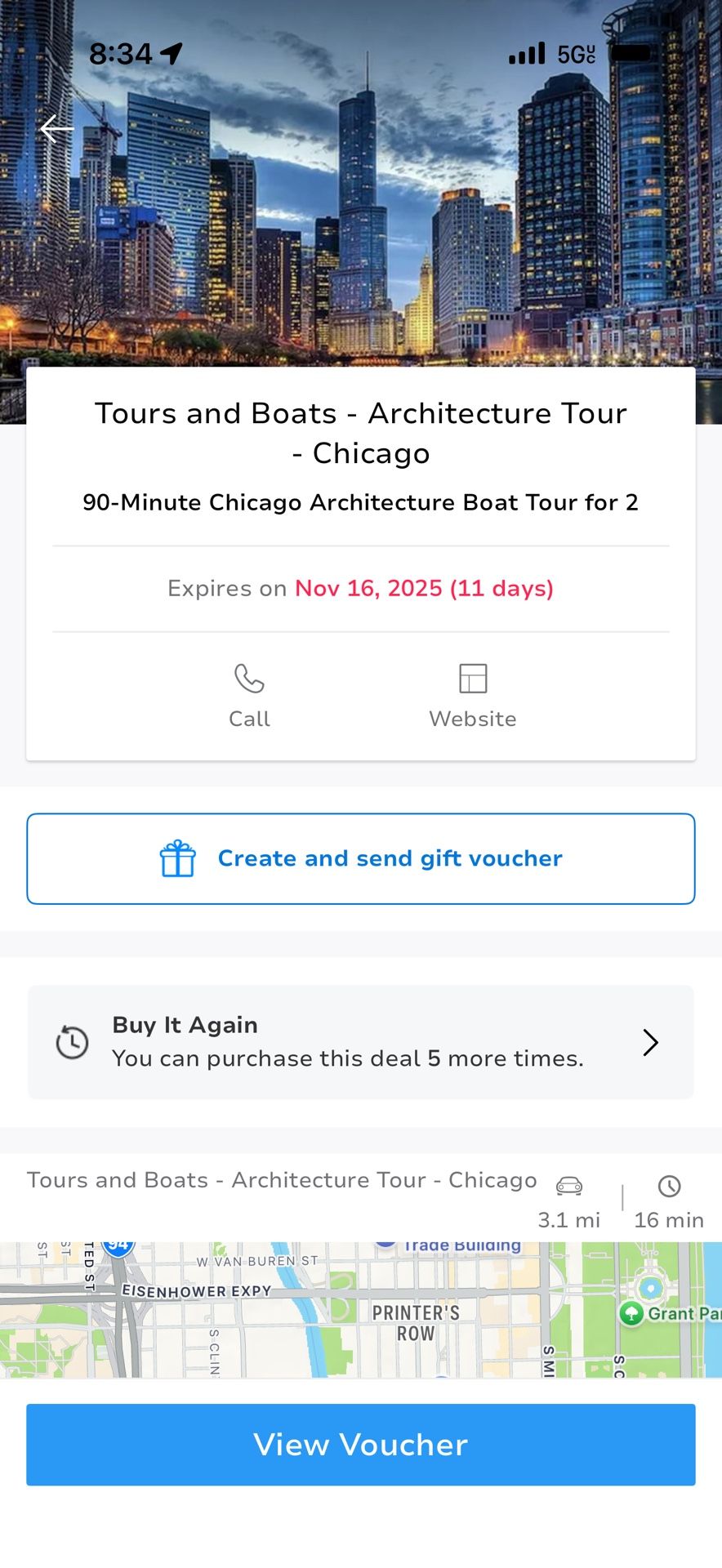The width and height of the screenshot is (722, 1568).
Task: Click the battery indicator in the status bar
Action: coord(627,52)
